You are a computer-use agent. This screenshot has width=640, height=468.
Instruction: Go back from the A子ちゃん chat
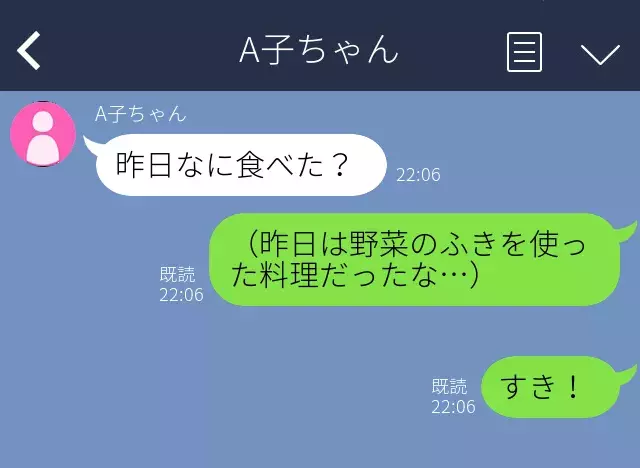(x=30, y=50)
